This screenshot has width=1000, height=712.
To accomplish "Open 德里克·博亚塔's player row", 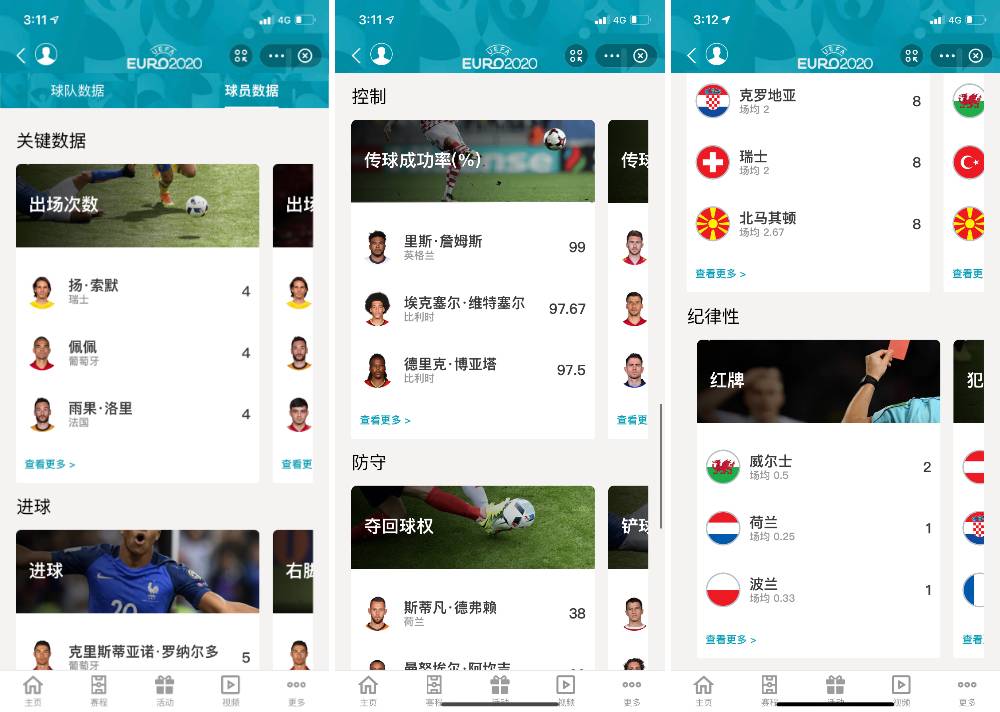I will (472, 370).
